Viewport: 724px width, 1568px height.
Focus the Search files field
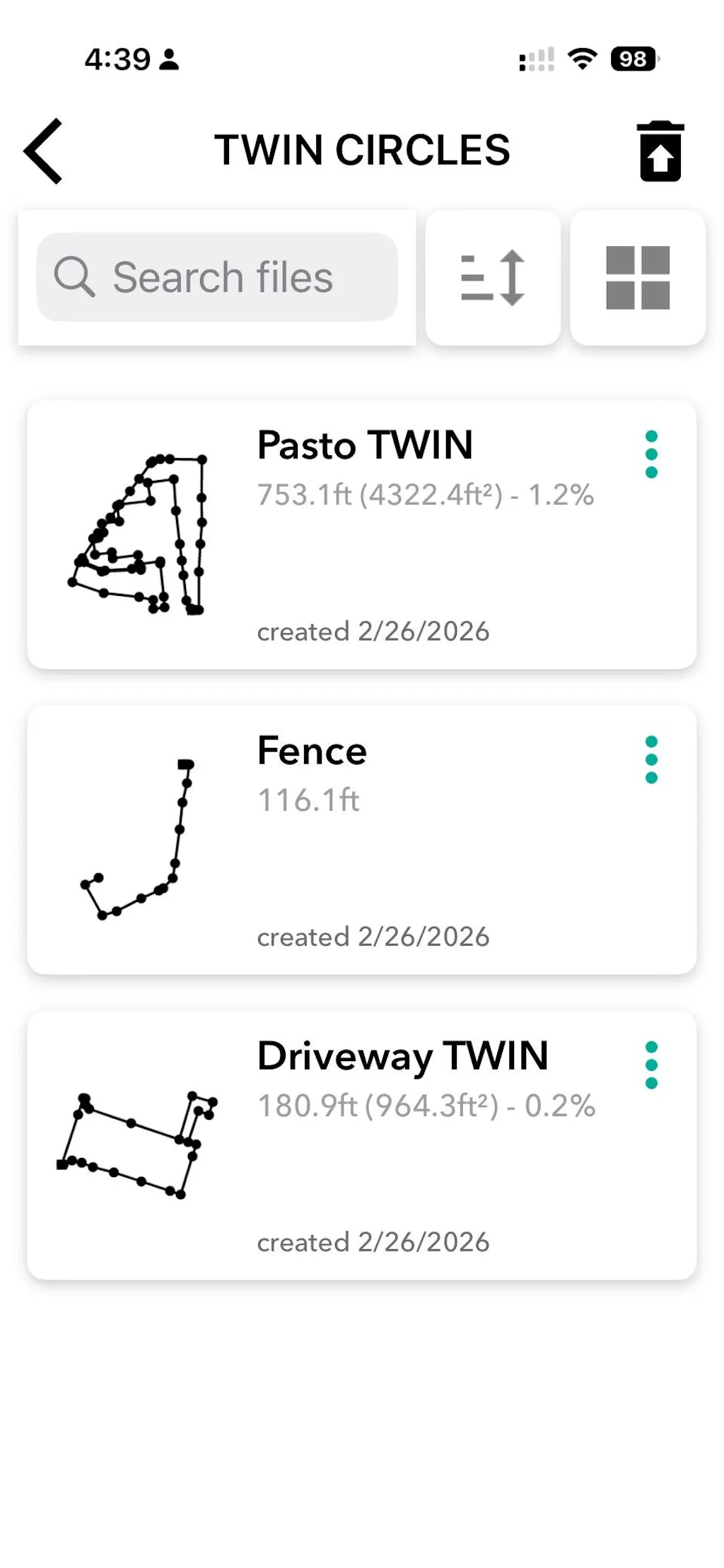tap(218, 277)
